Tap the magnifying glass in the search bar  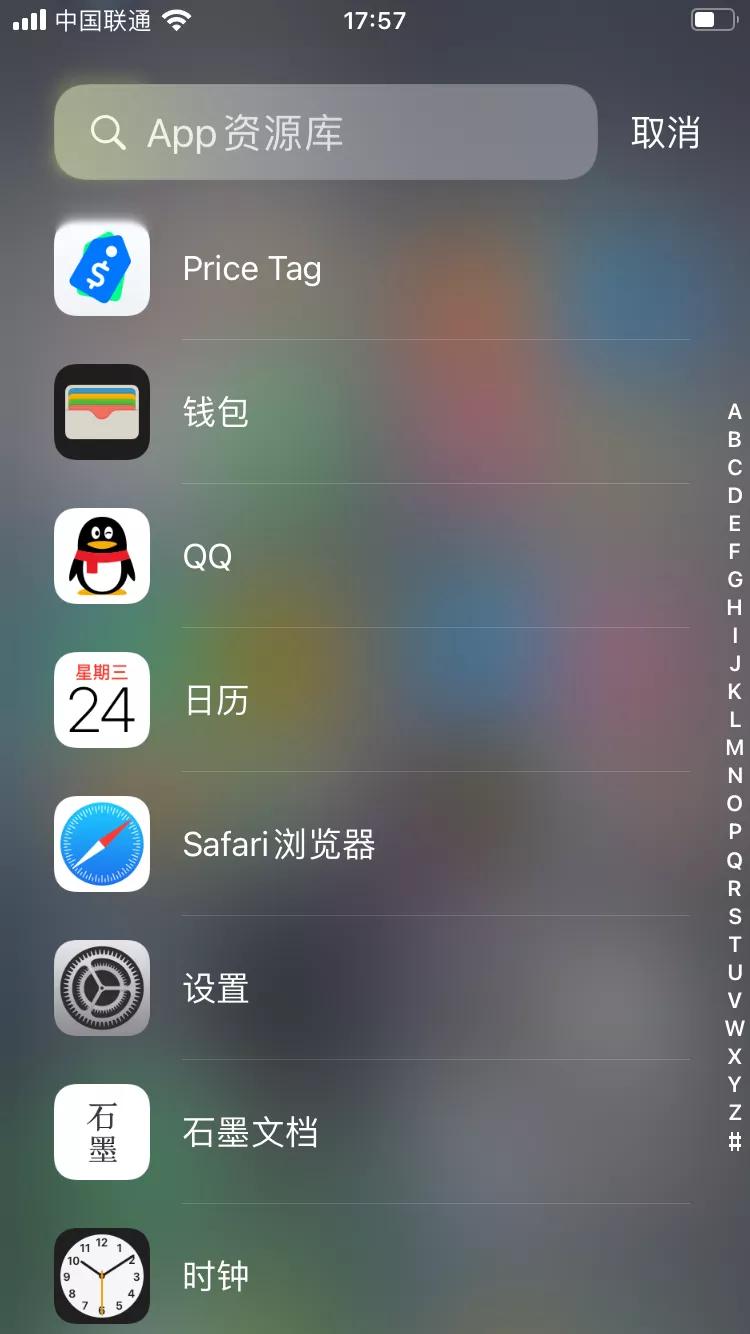[x=110, y=132]
